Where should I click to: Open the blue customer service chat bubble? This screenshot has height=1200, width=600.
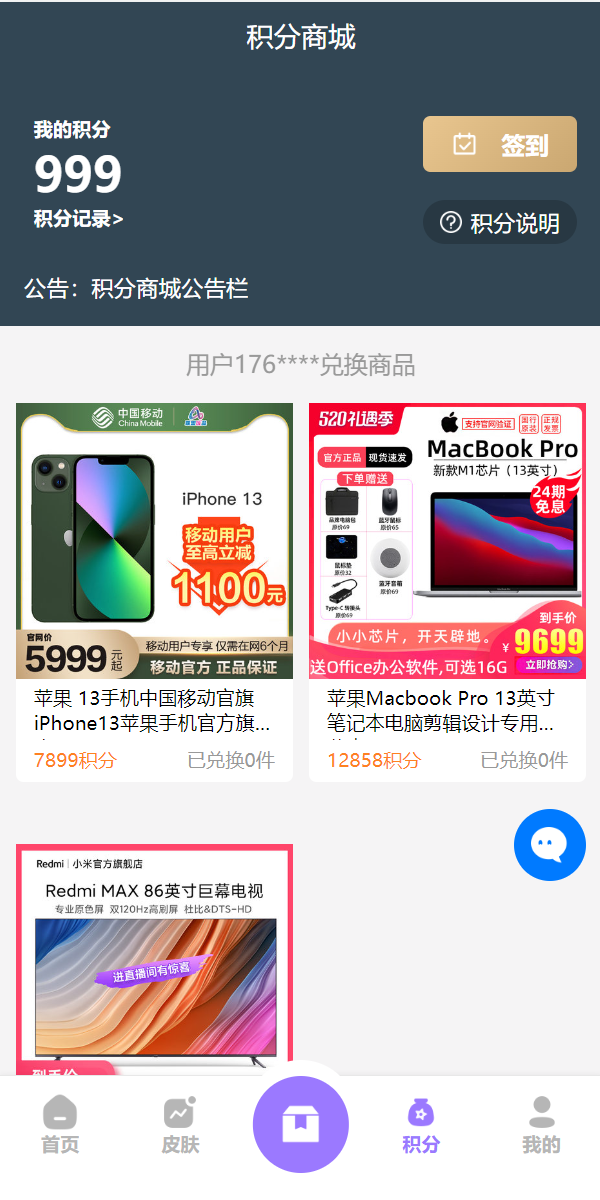(549, 845)
